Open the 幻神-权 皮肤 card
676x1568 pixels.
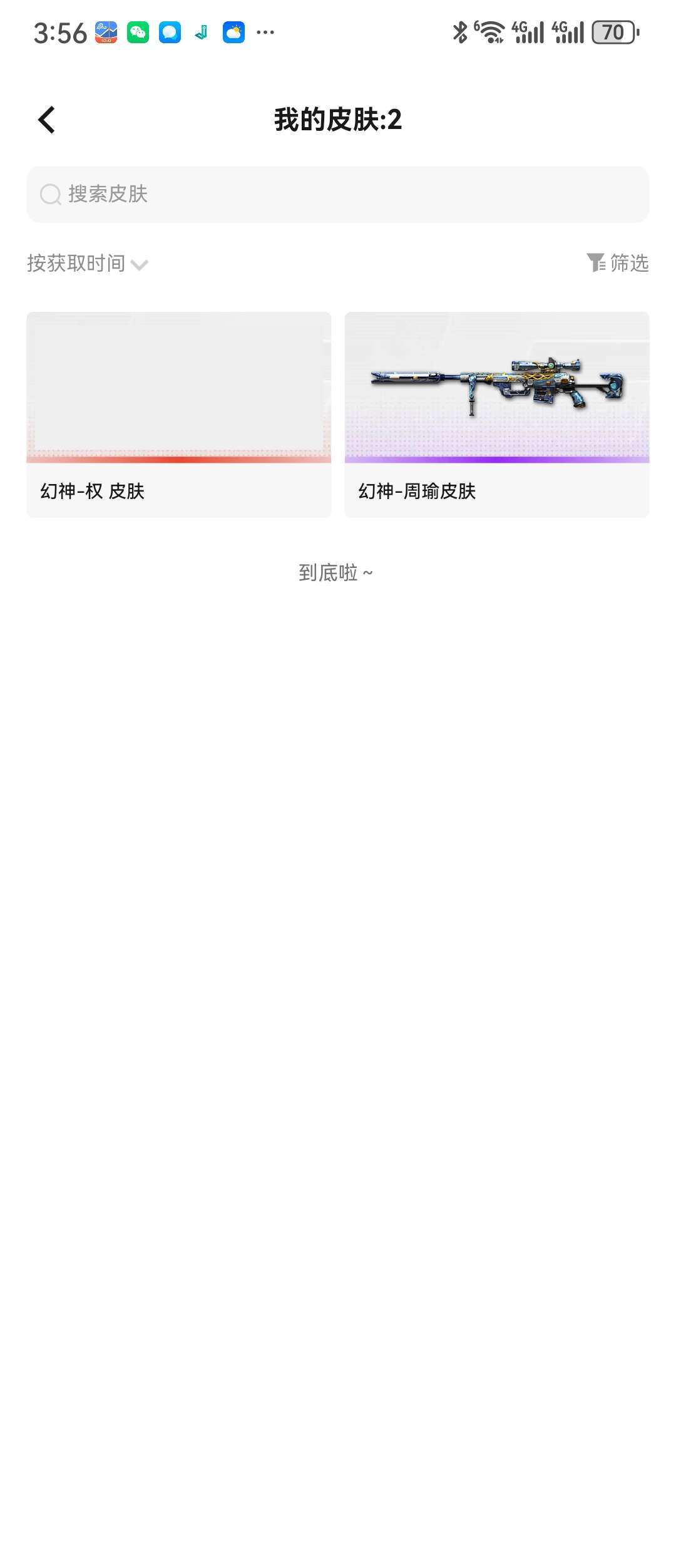point(178,414)
